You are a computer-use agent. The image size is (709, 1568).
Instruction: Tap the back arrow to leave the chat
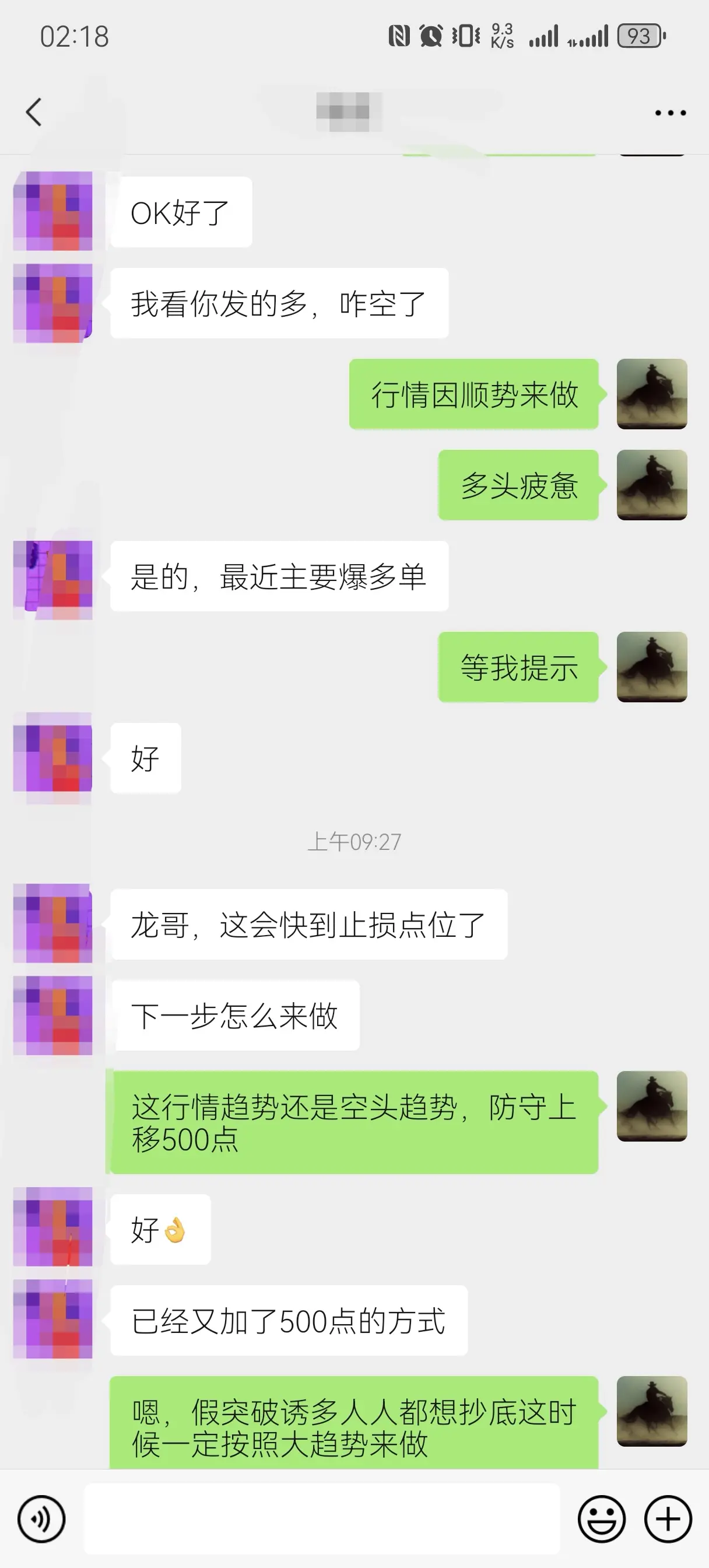coord(33,111)
